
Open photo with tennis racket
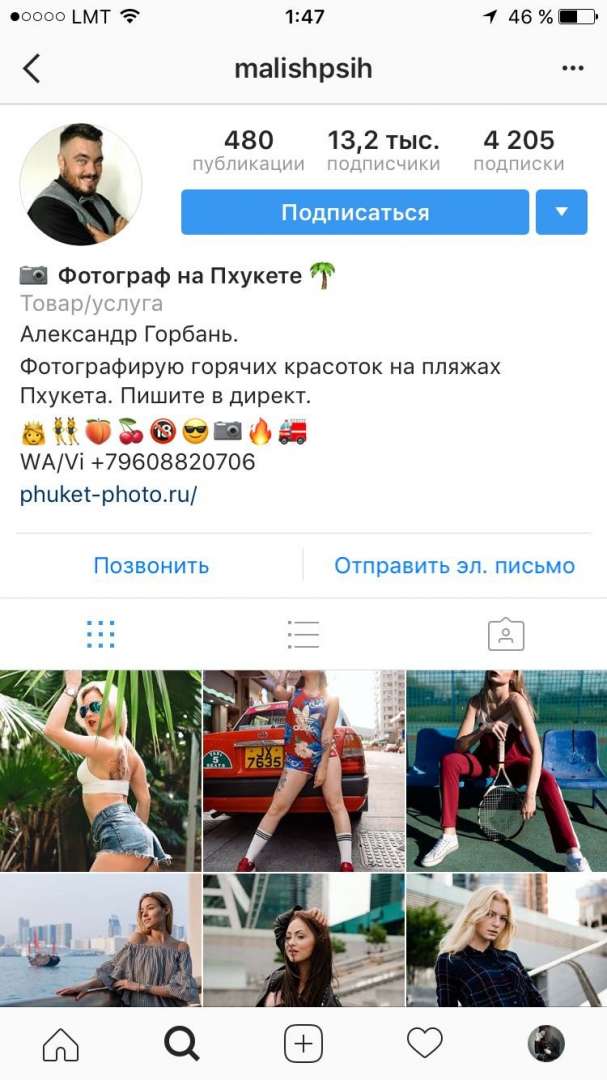click(506, 770)
